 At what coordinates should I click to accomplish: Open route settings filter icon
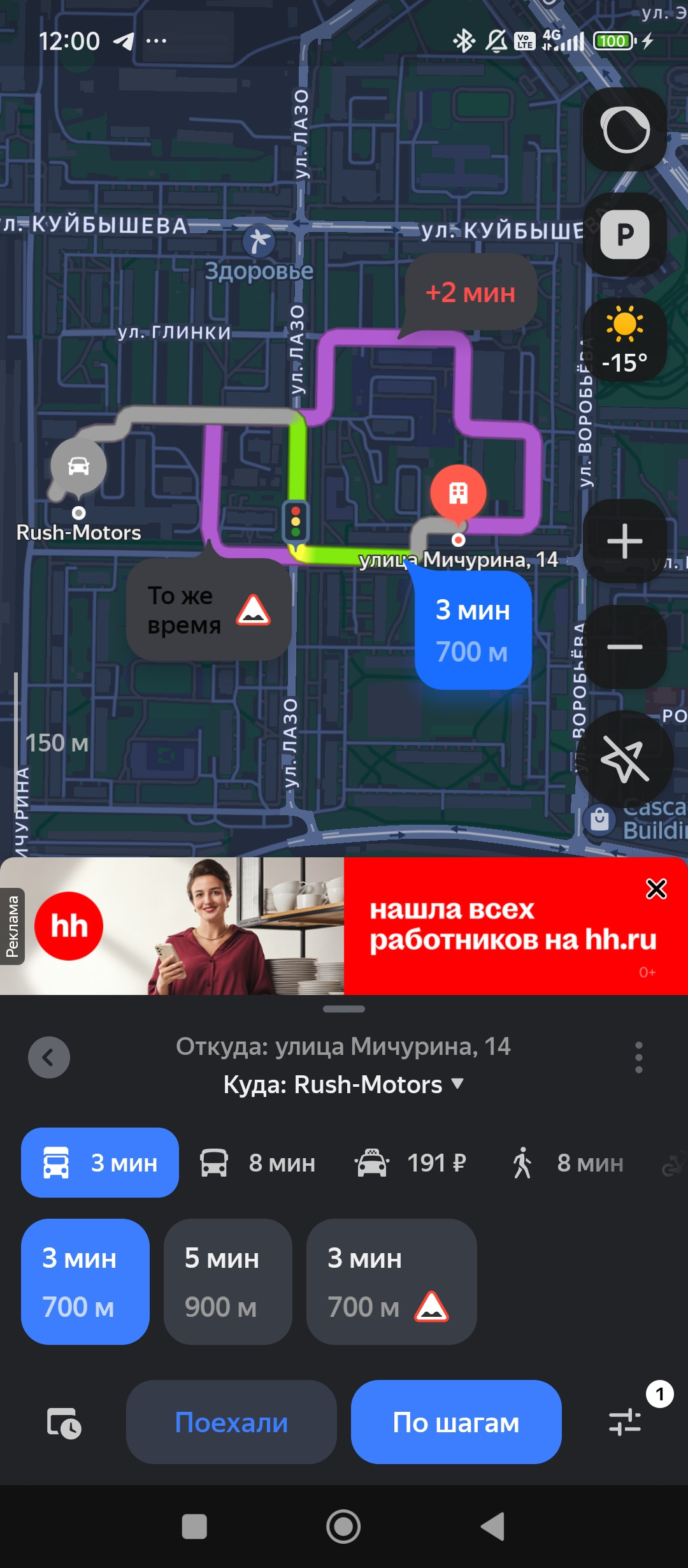pyautogui.click(x=626, y=1421)
